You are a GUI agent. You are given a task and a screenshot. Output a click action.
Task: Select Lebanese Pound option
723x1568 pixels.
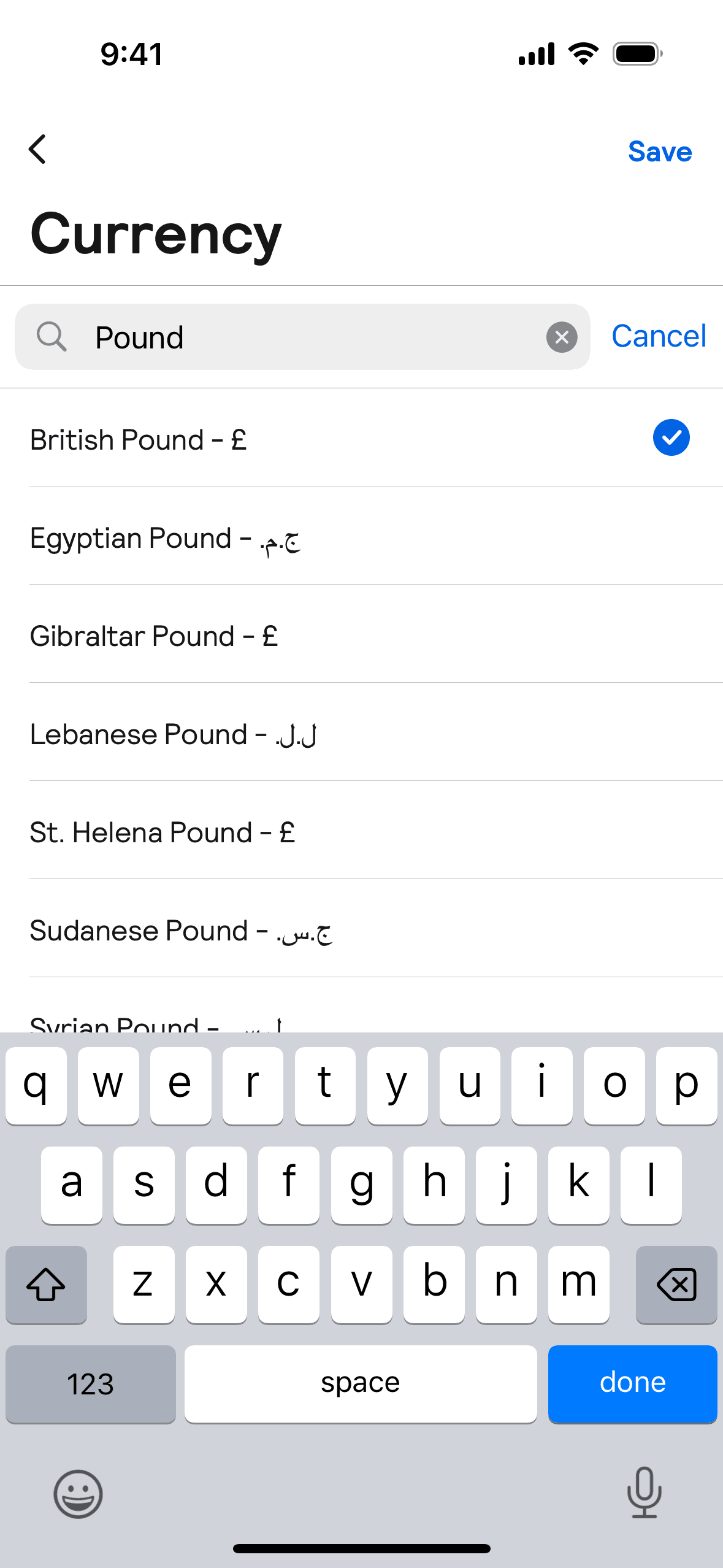point(361,734)
